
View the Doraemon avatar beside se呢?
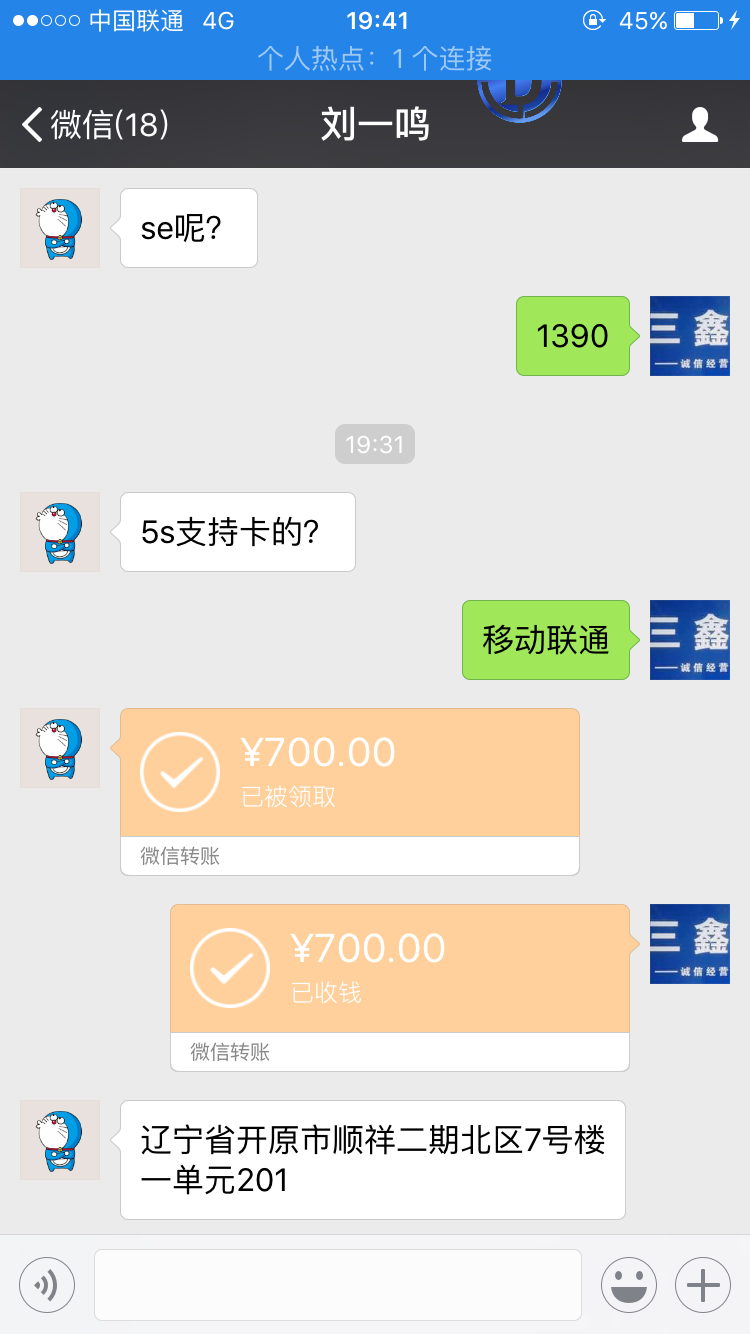click(x=60, y=228)
